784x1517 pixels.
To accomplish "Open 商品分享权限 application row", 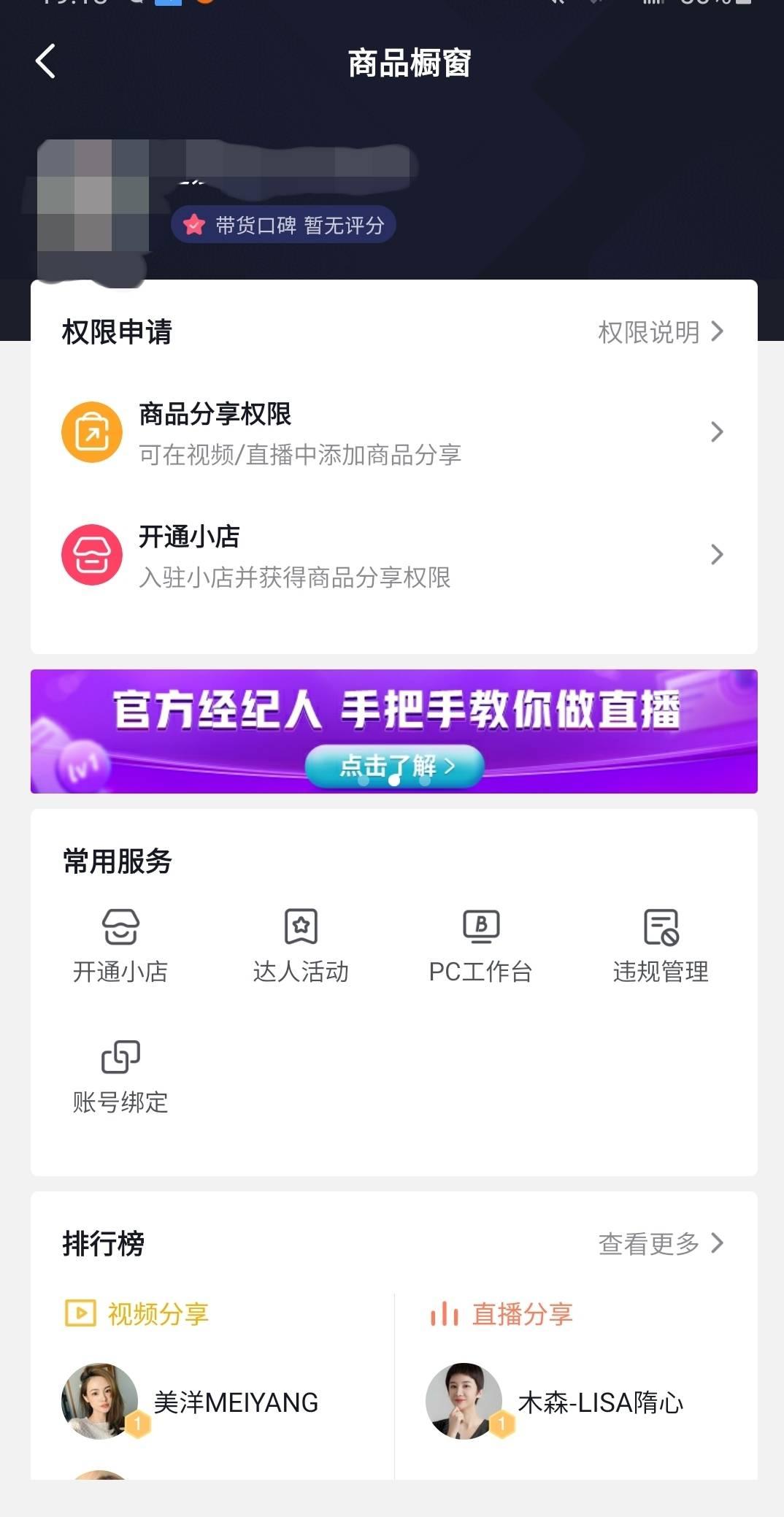I will [x=393, y=433].
